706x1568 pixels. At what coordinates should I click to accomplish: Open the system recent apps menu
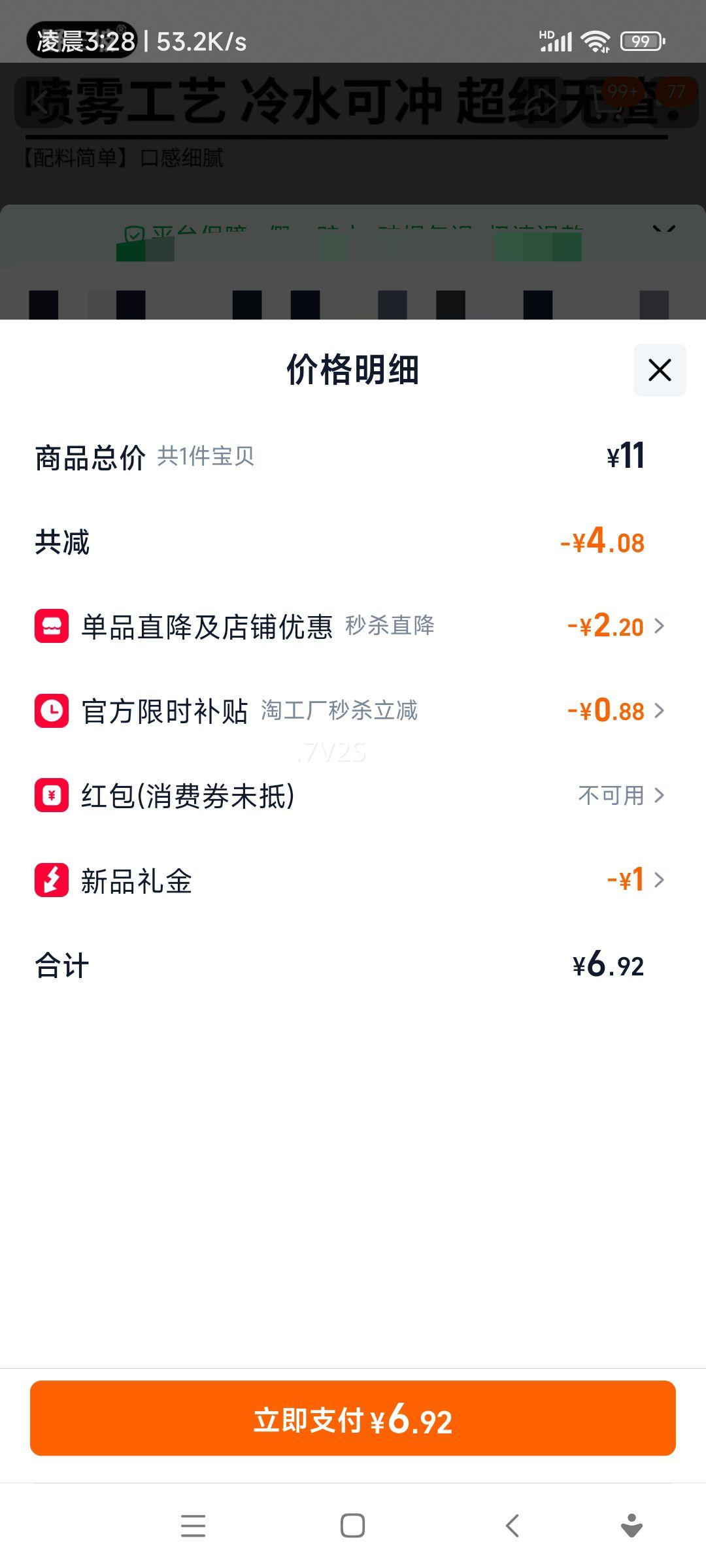[x=193, y=1526]
